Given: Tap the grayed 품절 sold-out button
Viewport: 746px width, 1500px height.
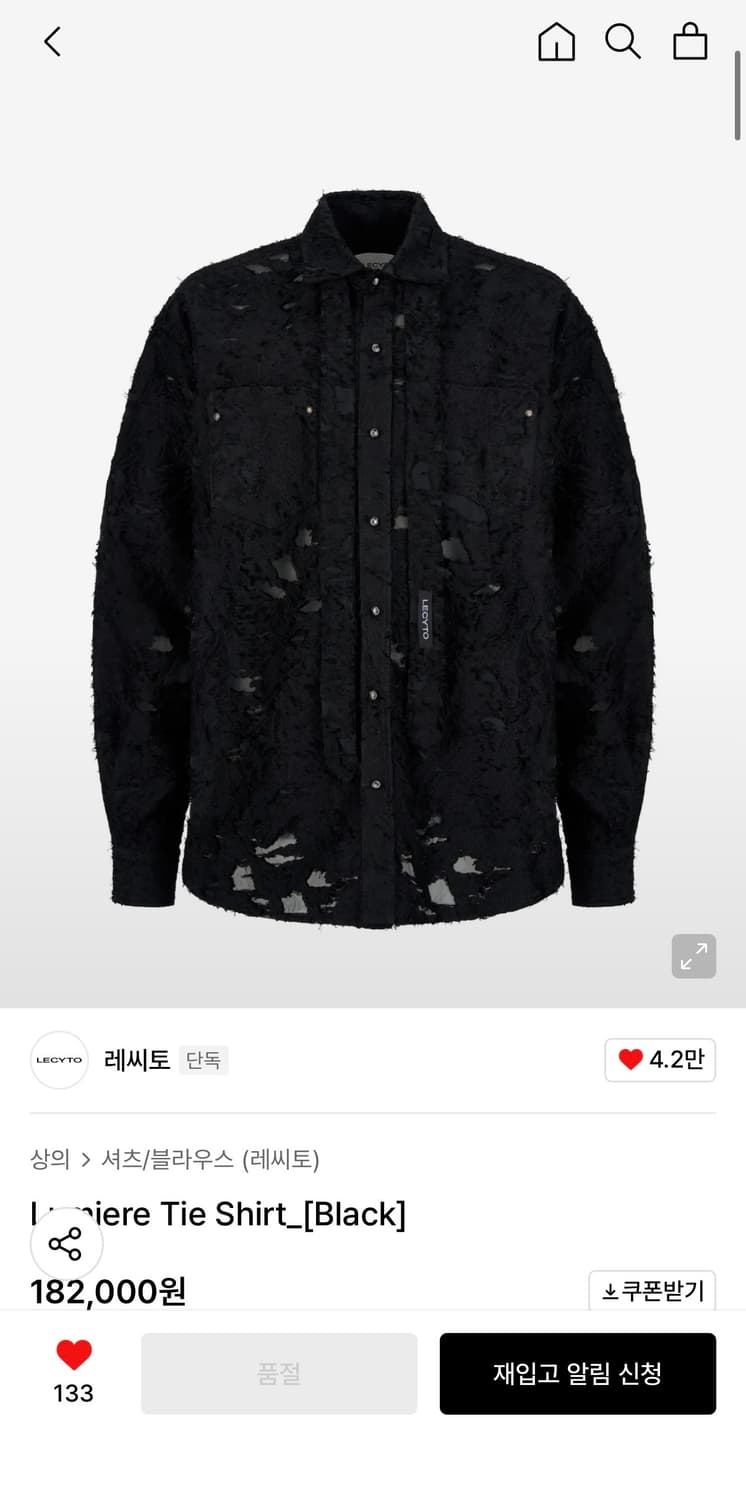Looking at the screenshot, I should 279,1373.
